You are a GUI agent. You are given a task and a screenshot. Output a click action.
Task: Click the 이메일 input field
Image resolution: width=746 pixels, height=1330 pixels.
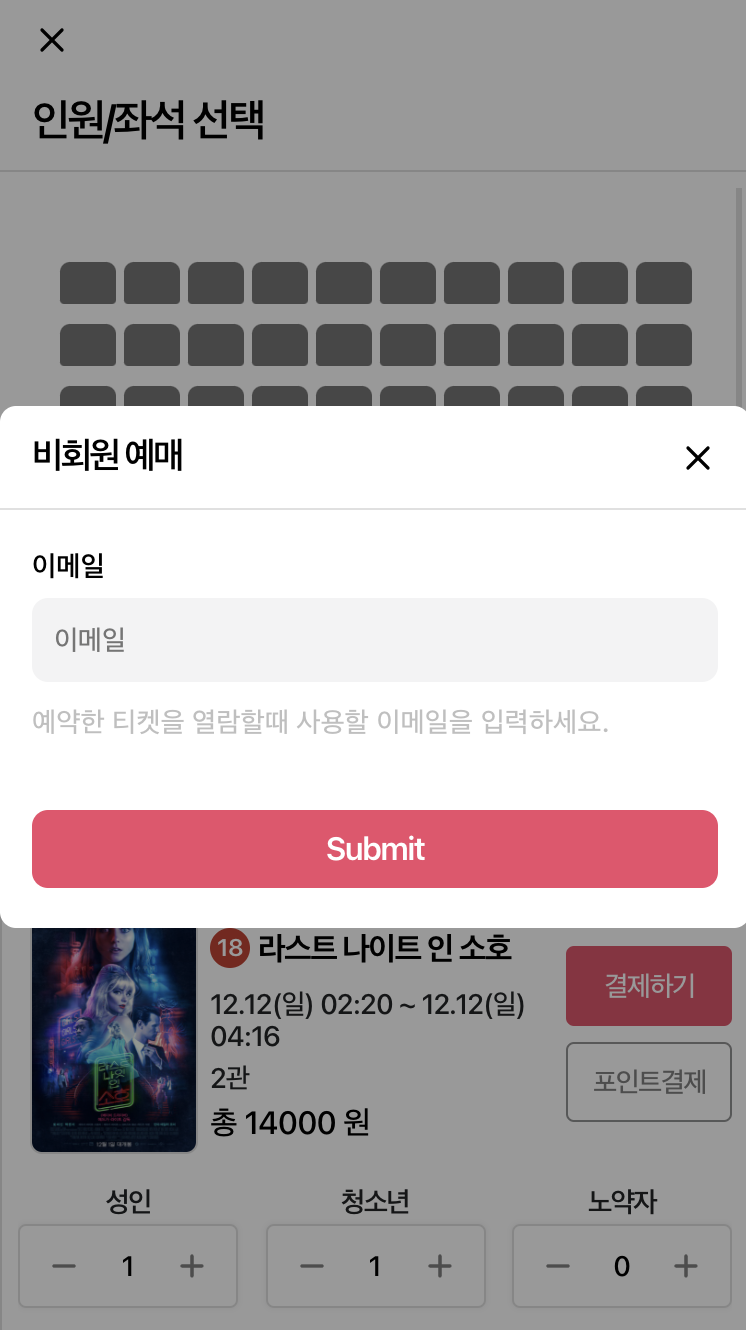tap(375, 639)
